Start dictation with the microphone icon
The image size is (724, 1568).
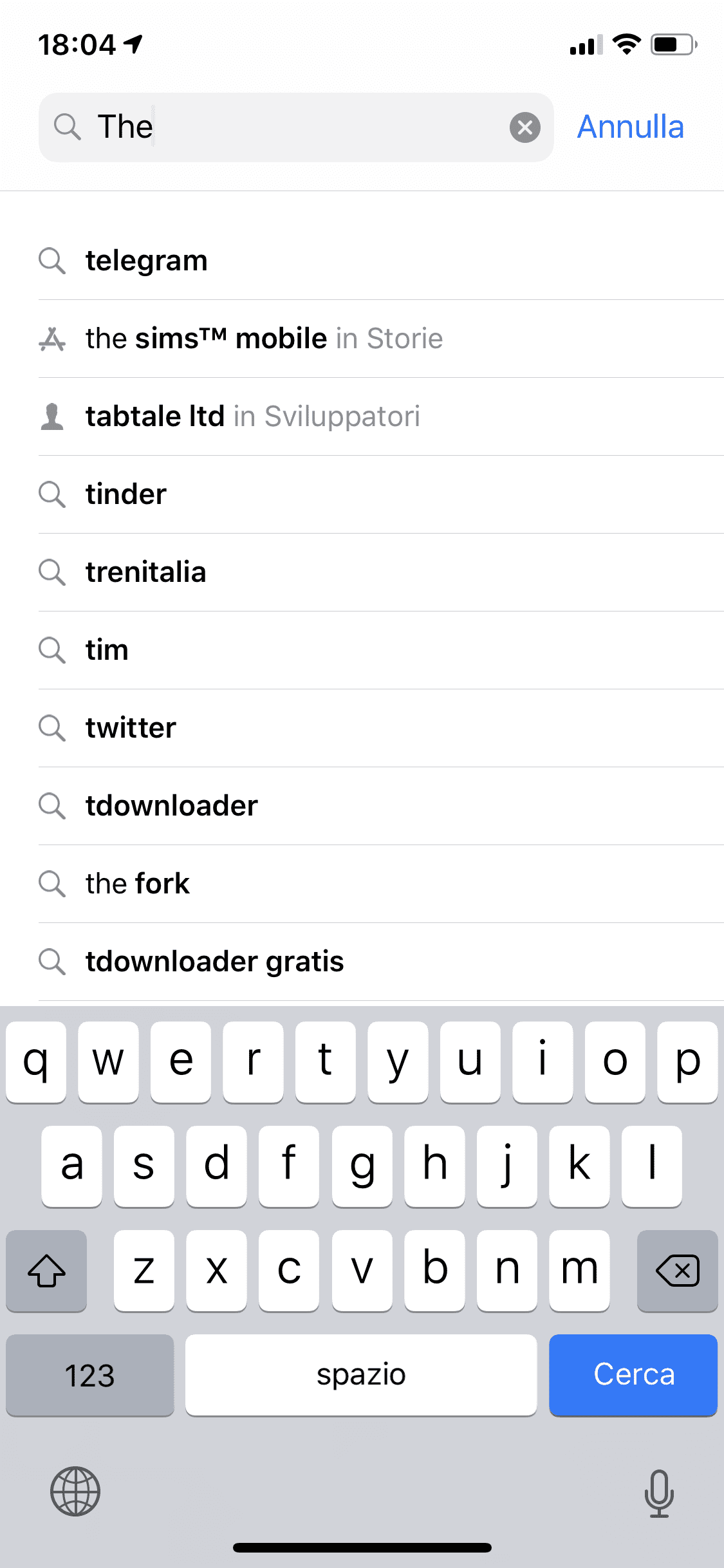(659, 1493)
